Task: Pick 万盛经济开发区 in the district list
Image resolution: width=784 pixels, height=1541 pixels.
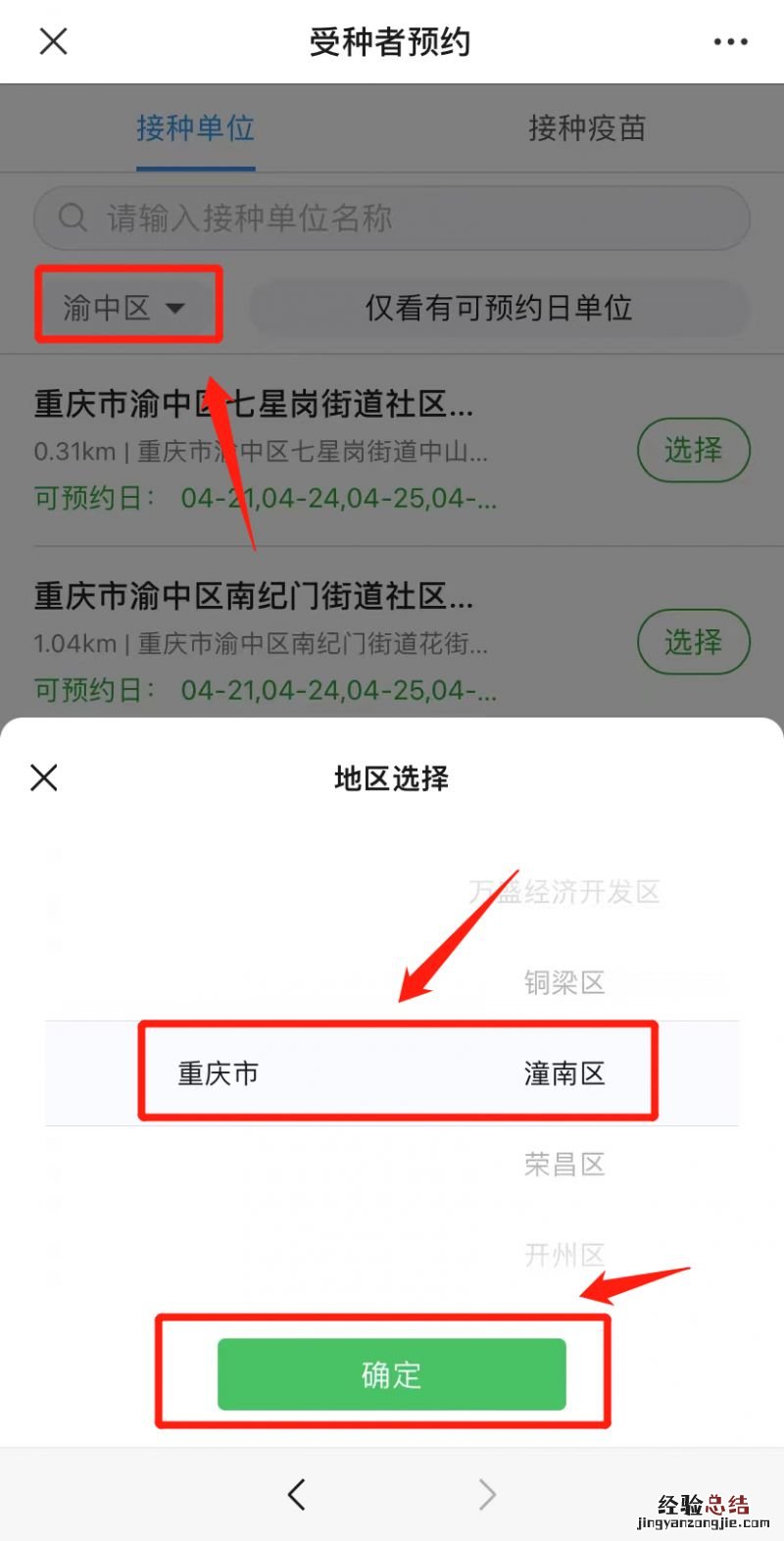Action: (563, 892)
